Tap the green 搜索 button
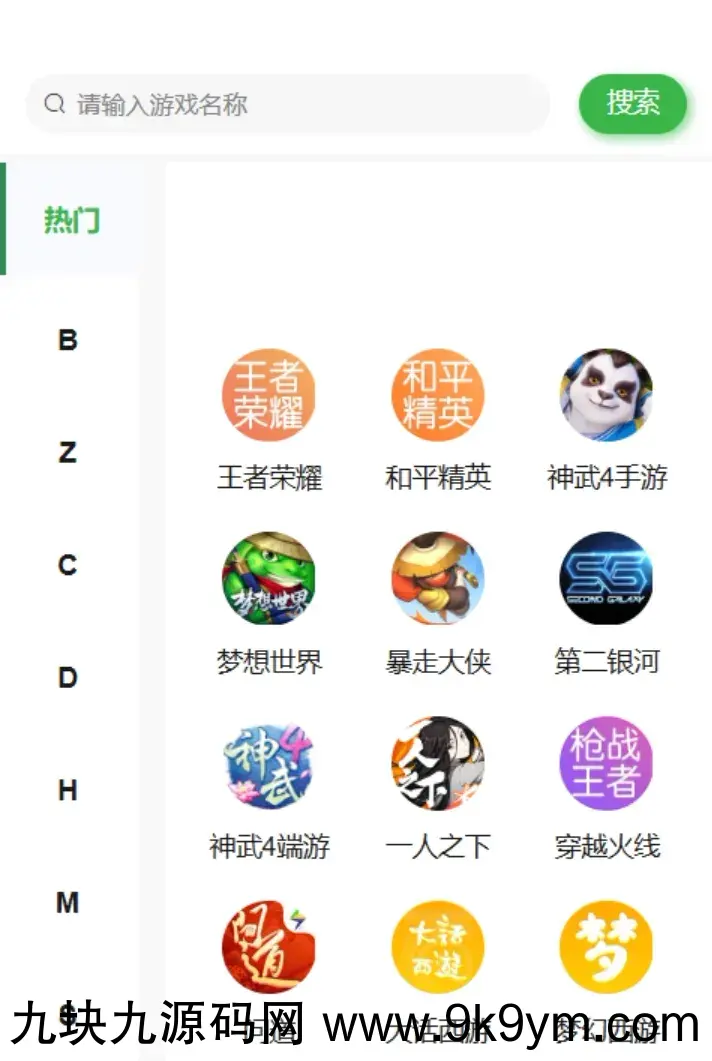 [x=633, y=103]
